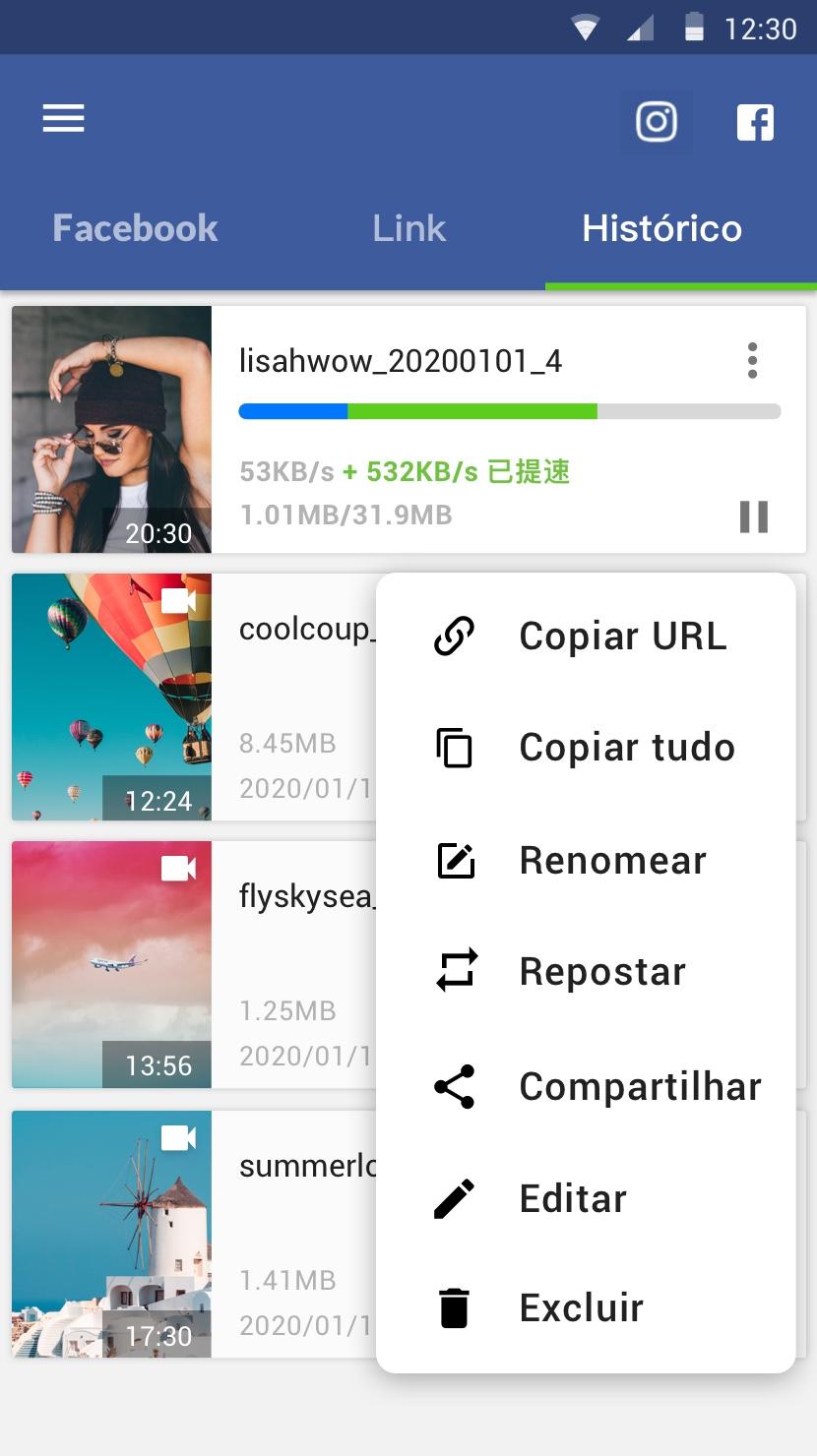Screen dimensions: 817x1456
Task: Switch to the Link tab
Action: tap(409, 228)
